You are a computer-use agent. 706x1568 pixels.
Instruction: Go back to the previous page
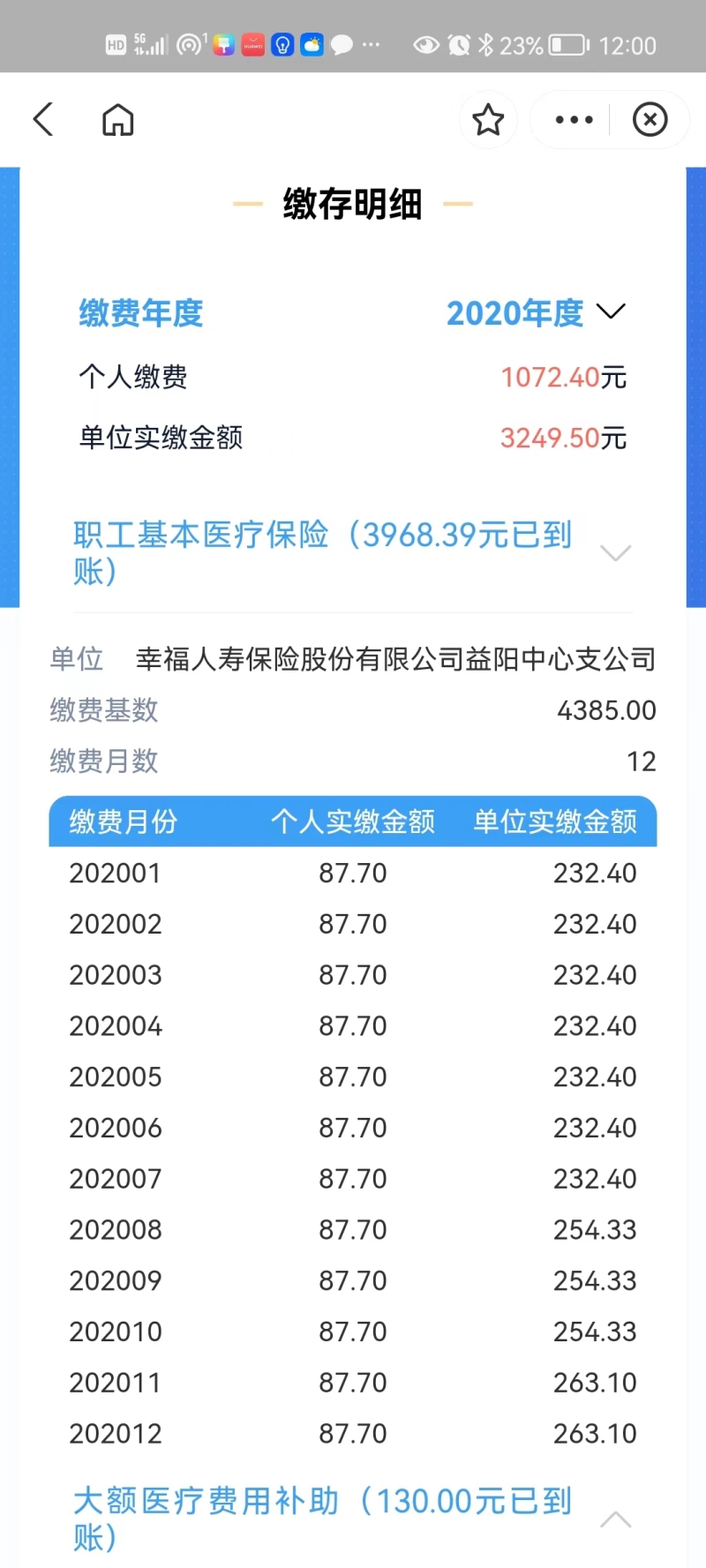(43, 119)
